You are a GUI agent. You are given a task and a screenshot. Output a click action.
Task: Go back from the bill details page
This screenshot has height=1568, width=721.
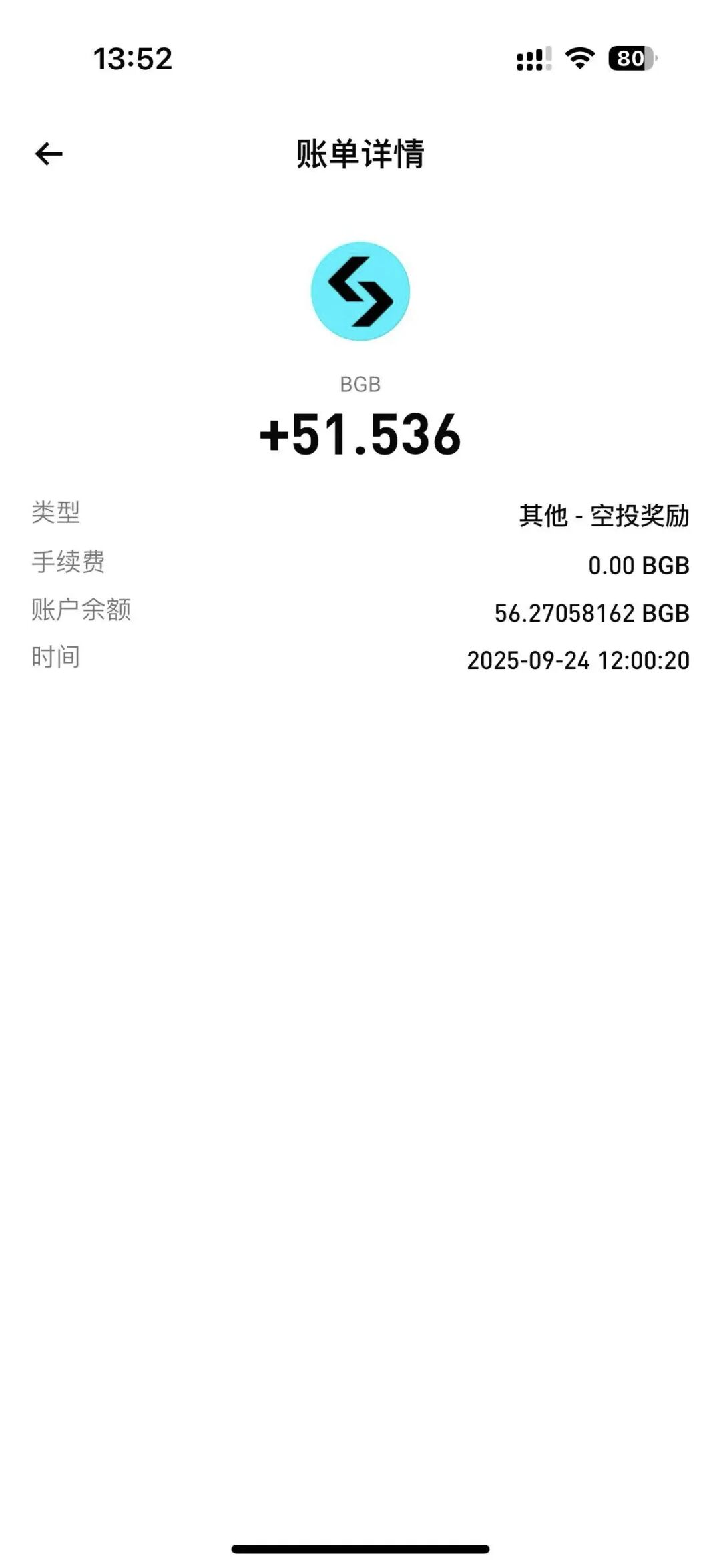(x=49, y=154)
